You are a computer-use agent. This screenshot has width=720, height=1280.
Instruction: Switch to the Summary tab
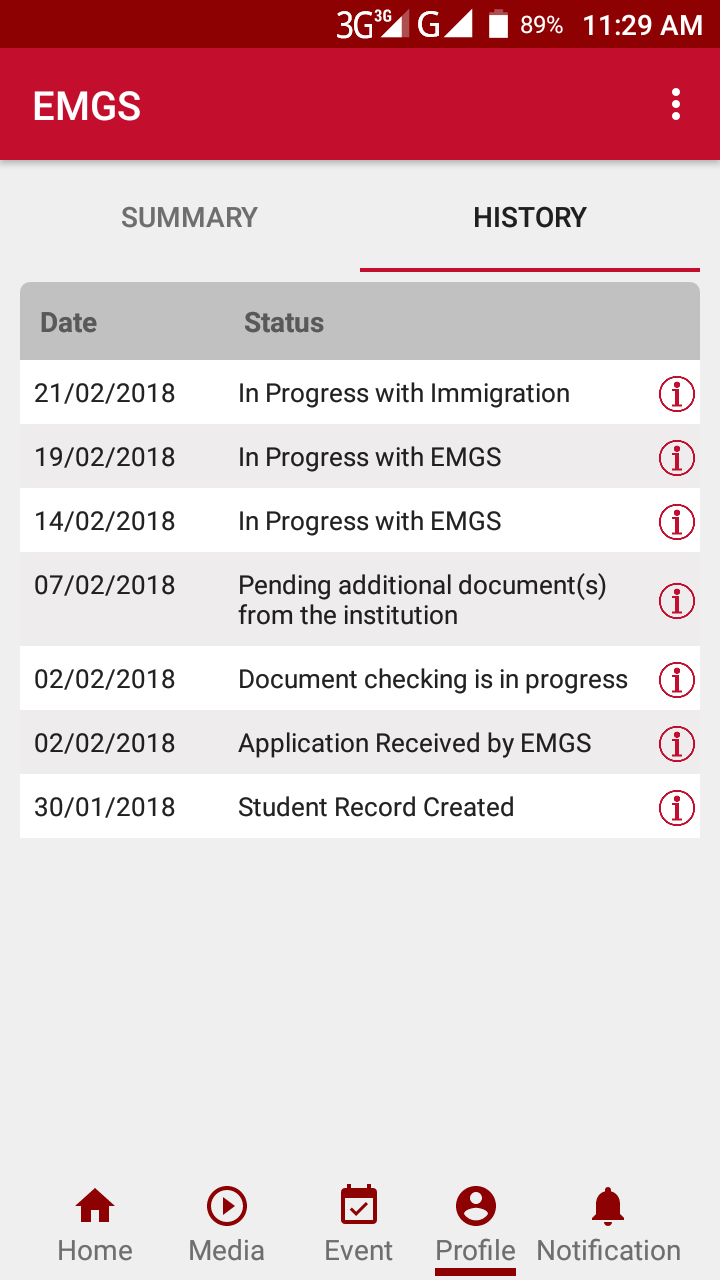coord(190,218)
